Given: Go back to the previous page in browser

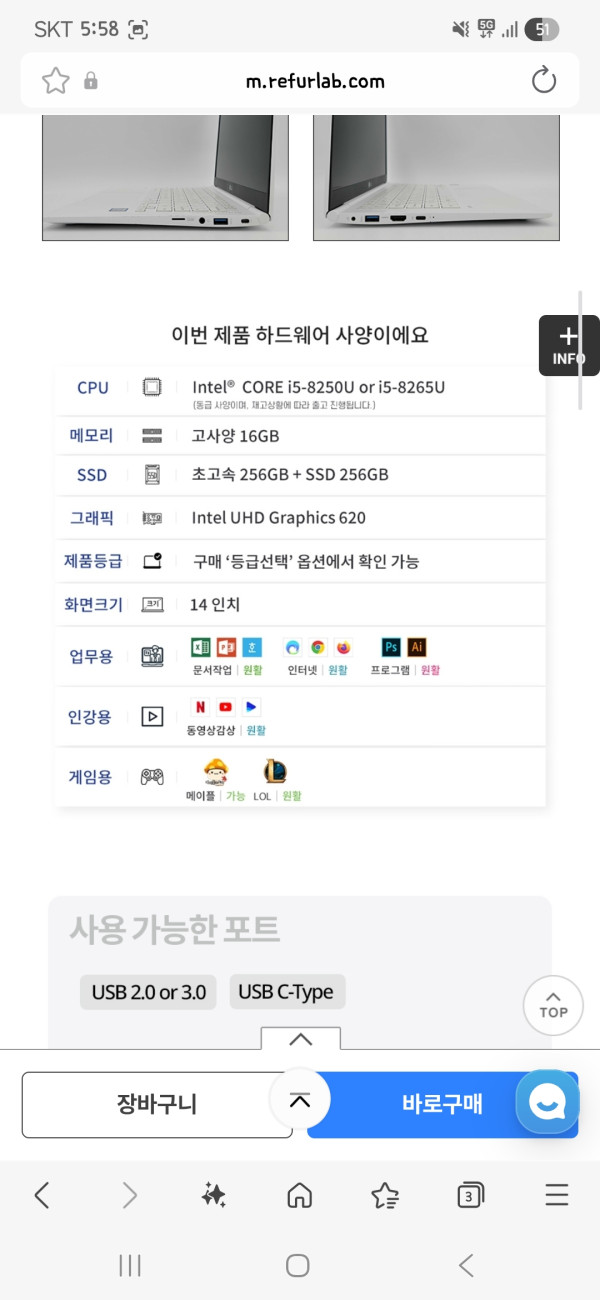Looking at the screenshot, I should click(42, 1194).
